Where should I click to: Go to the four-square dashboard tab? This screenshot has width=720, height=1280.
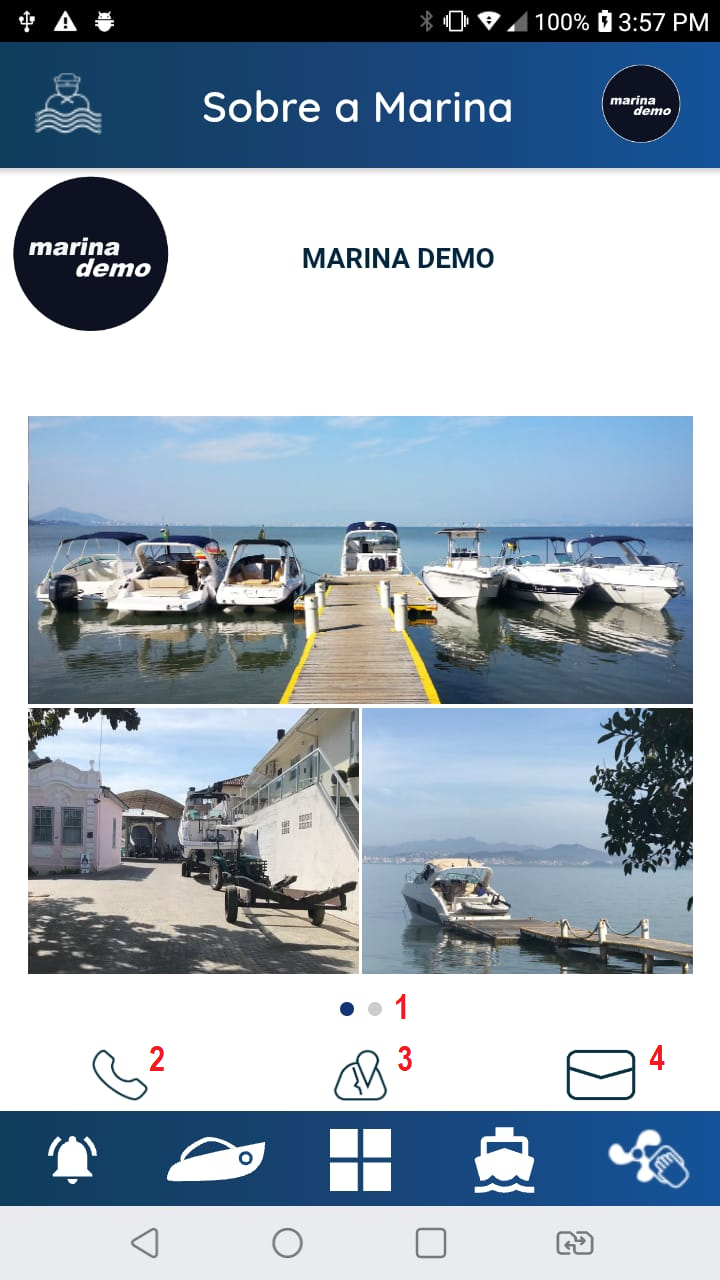[x=360, y=1160]
